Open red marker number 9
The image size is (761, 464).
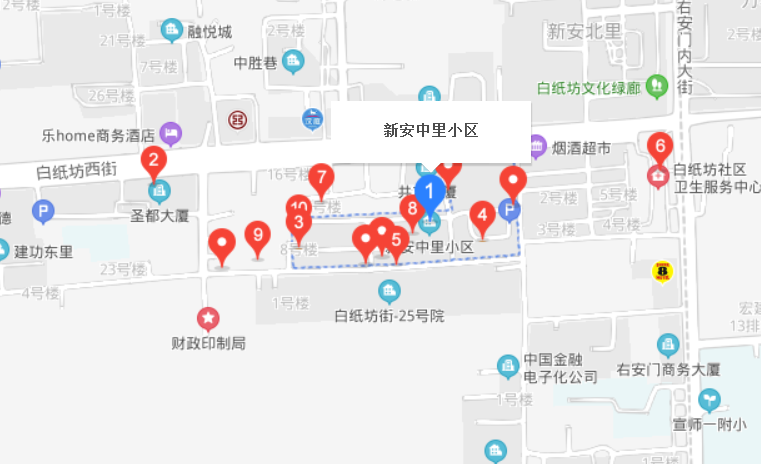tap(258, 235)
